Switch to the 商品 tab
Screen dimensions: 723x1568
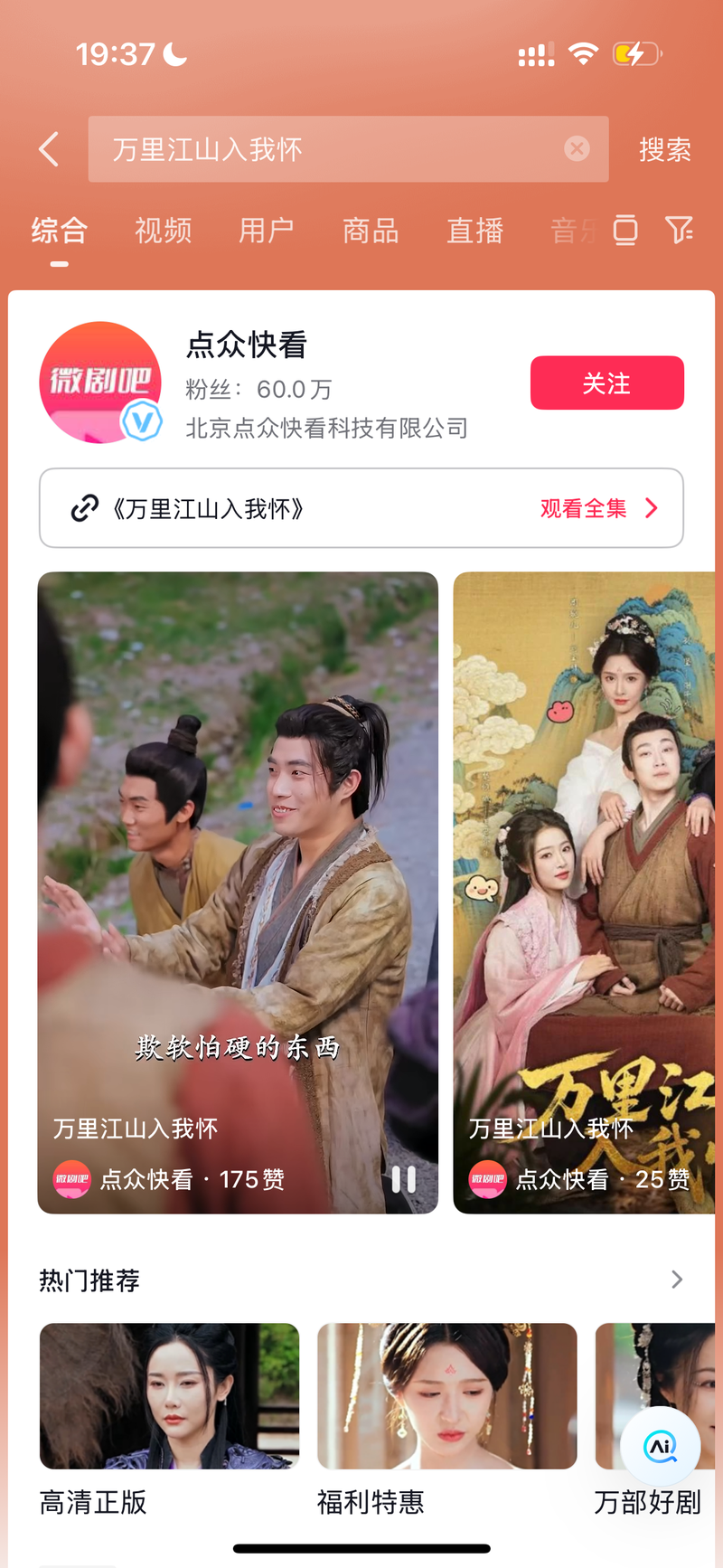371,231
